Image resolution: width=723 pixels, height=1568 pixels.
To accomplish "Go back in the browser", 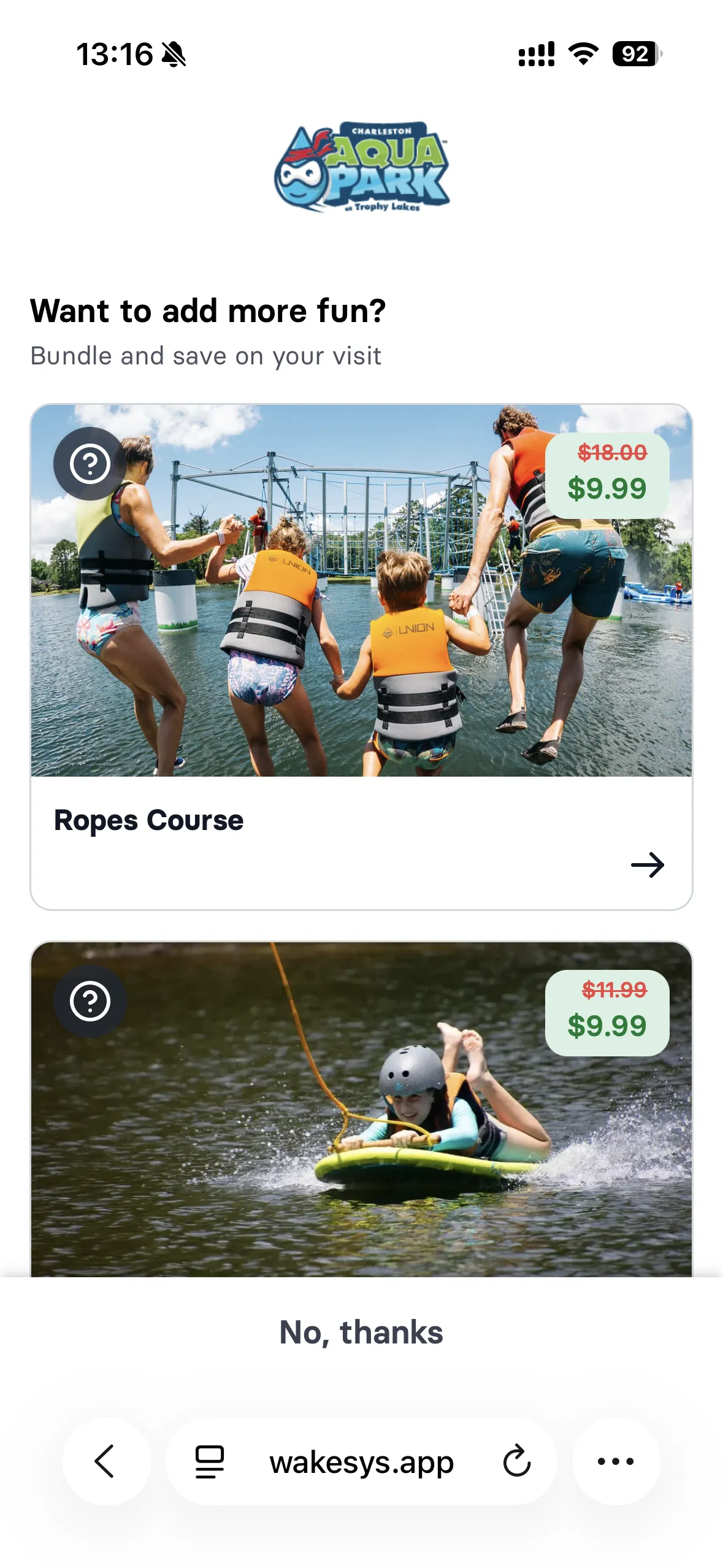I will [106, 1461].
